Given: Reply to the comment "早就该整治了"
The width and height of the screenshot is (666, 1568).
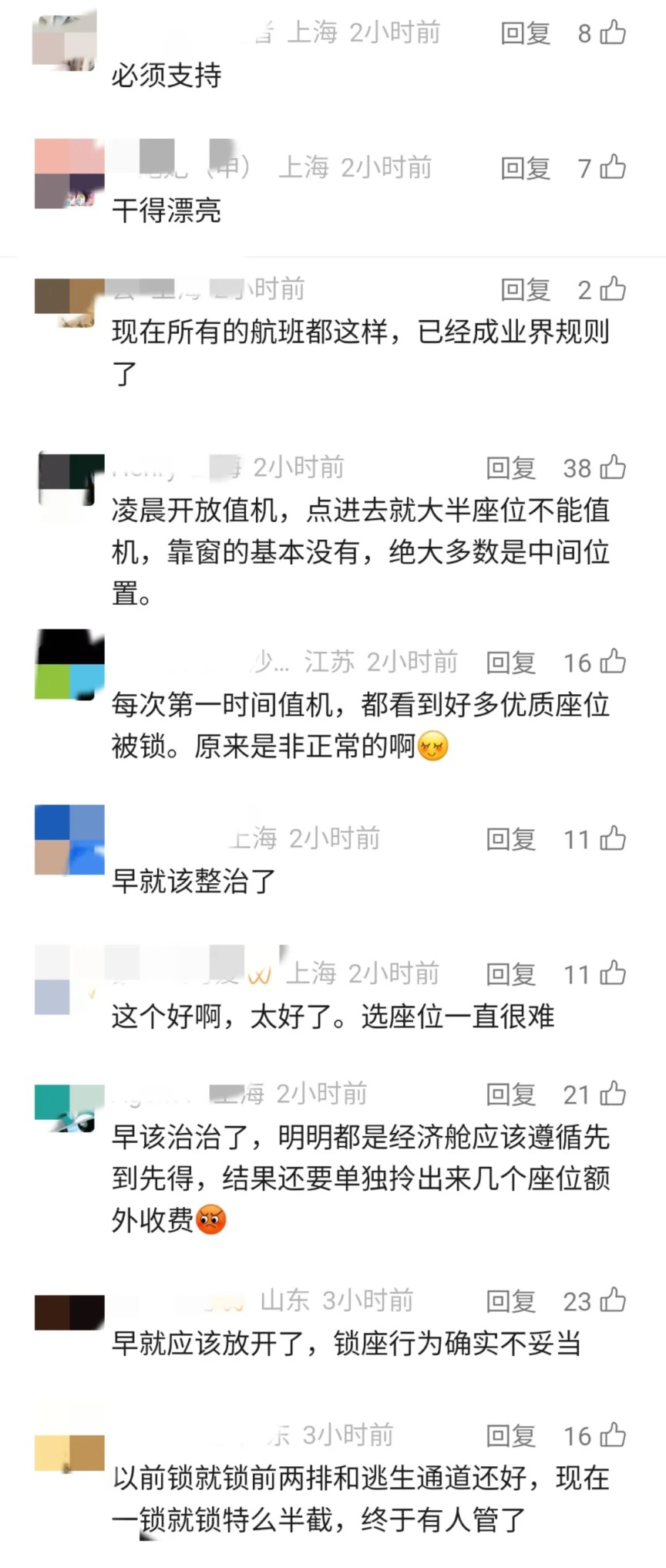Looking at the screenshot, I should click(x=510, y=839).
